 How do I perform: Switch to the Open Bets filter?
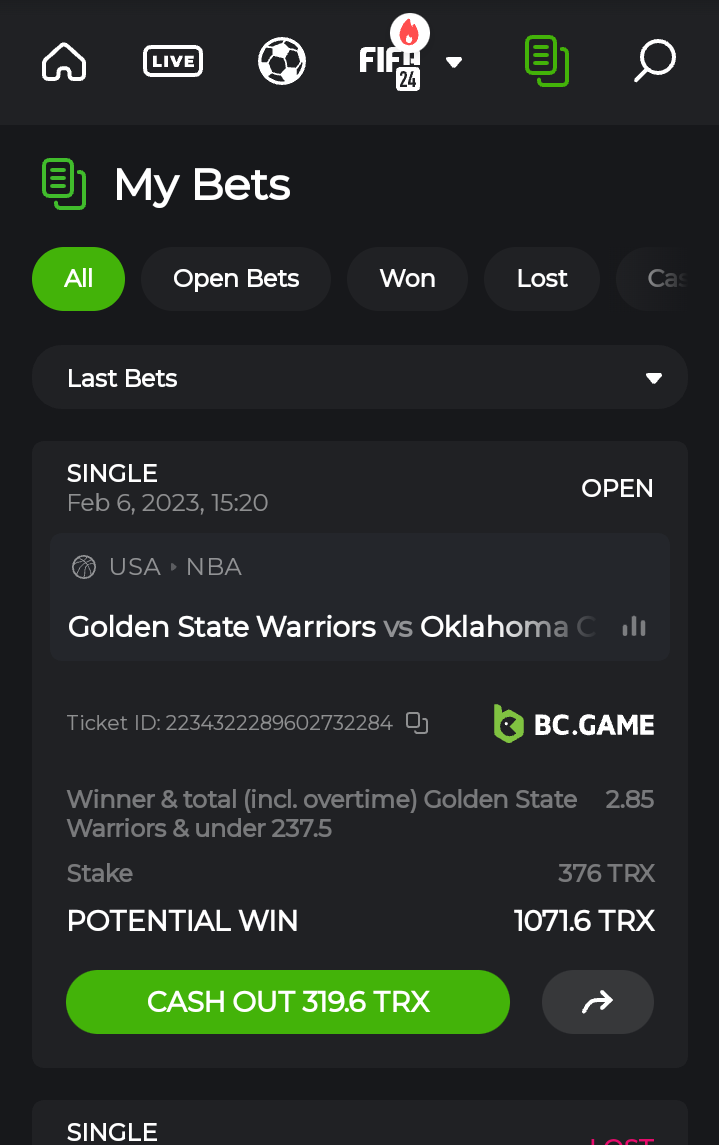click(236, 279)
